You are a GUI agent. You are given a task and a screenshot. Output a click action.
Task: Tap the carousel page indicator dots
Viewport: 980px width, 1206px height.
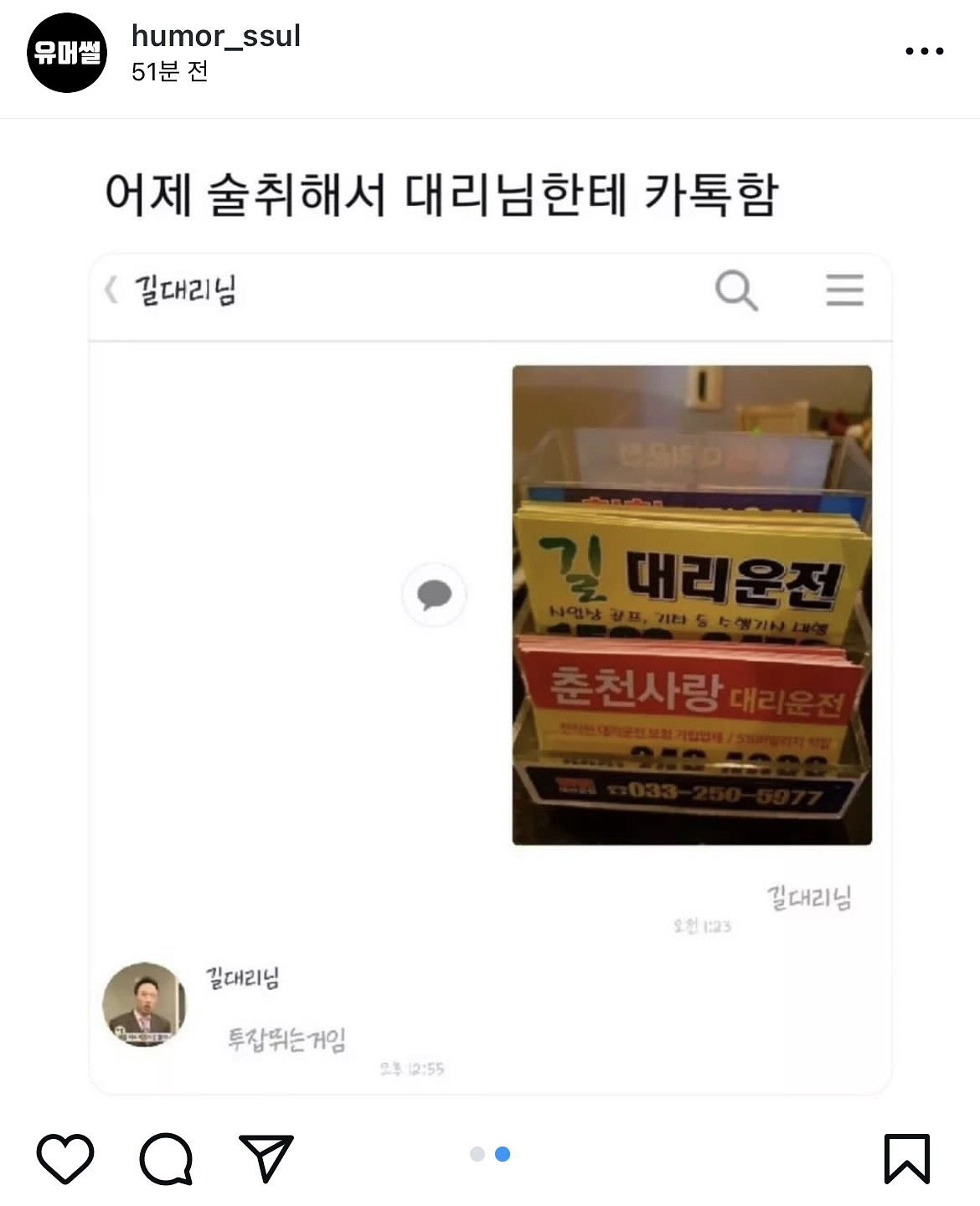pos(490,1154)
